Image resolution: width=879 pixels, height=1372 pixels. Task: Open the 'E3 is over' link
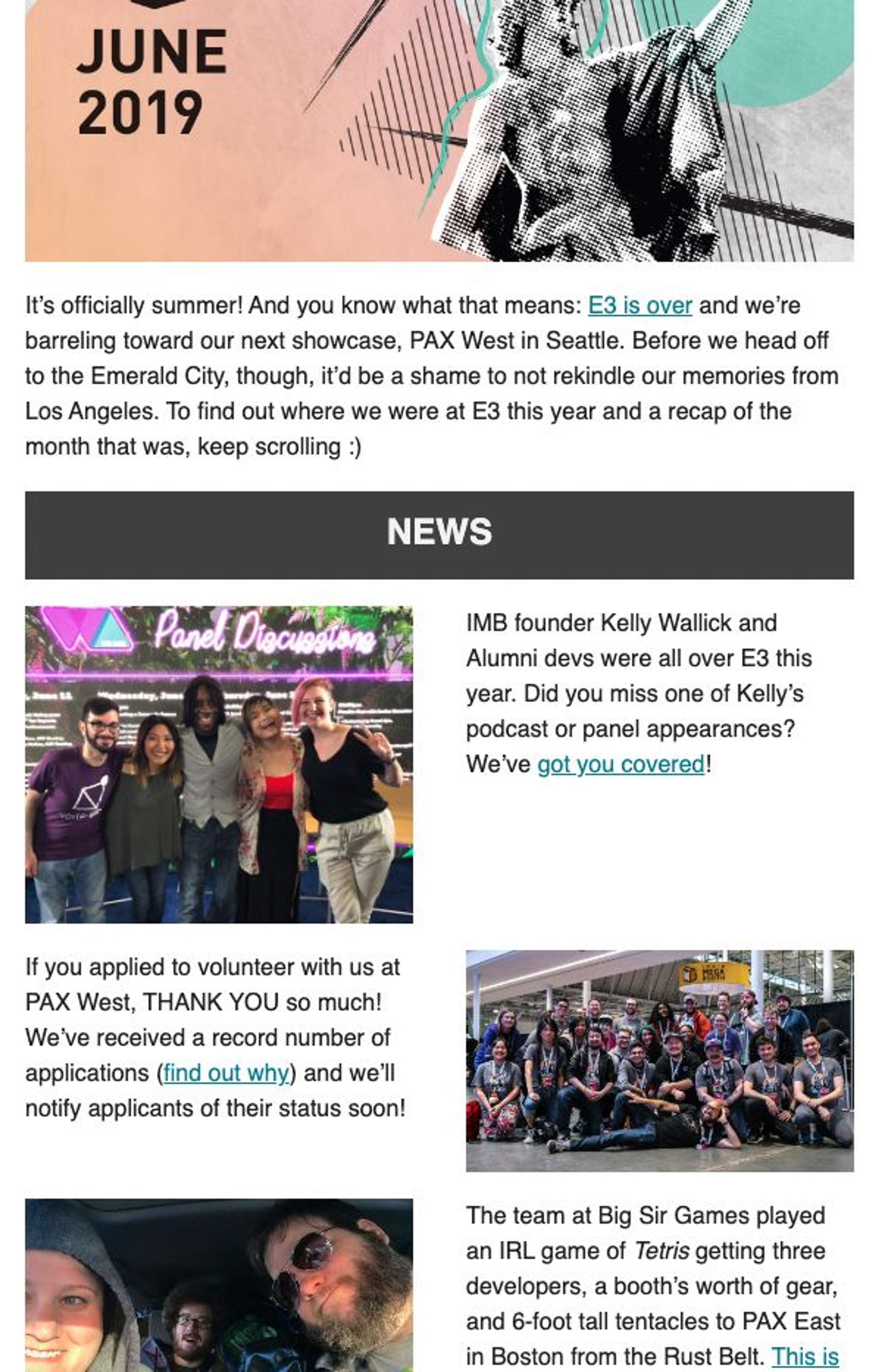click(x=639, y=305)
